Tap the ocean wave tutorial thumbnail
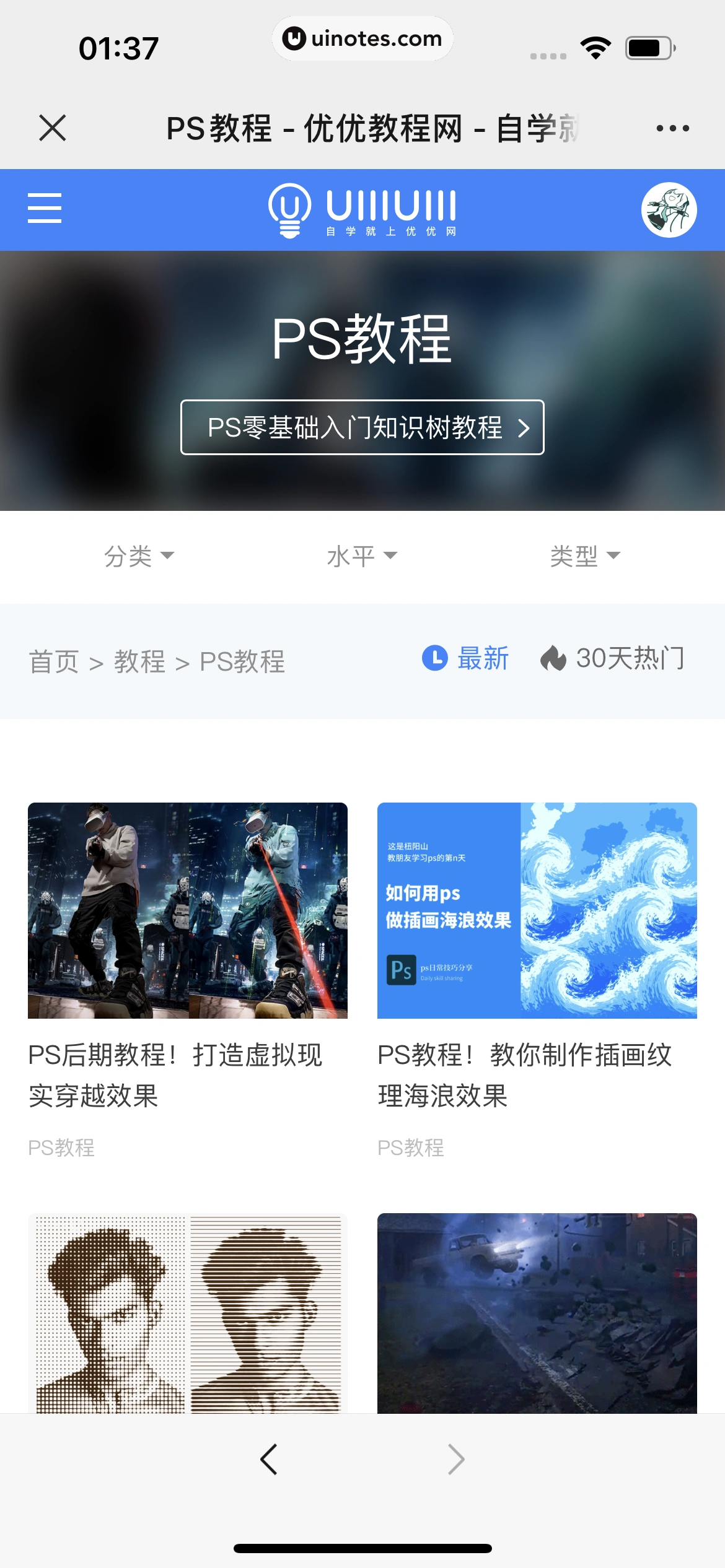The height and width of the screenshot is (1568, 725). point(537,910)
